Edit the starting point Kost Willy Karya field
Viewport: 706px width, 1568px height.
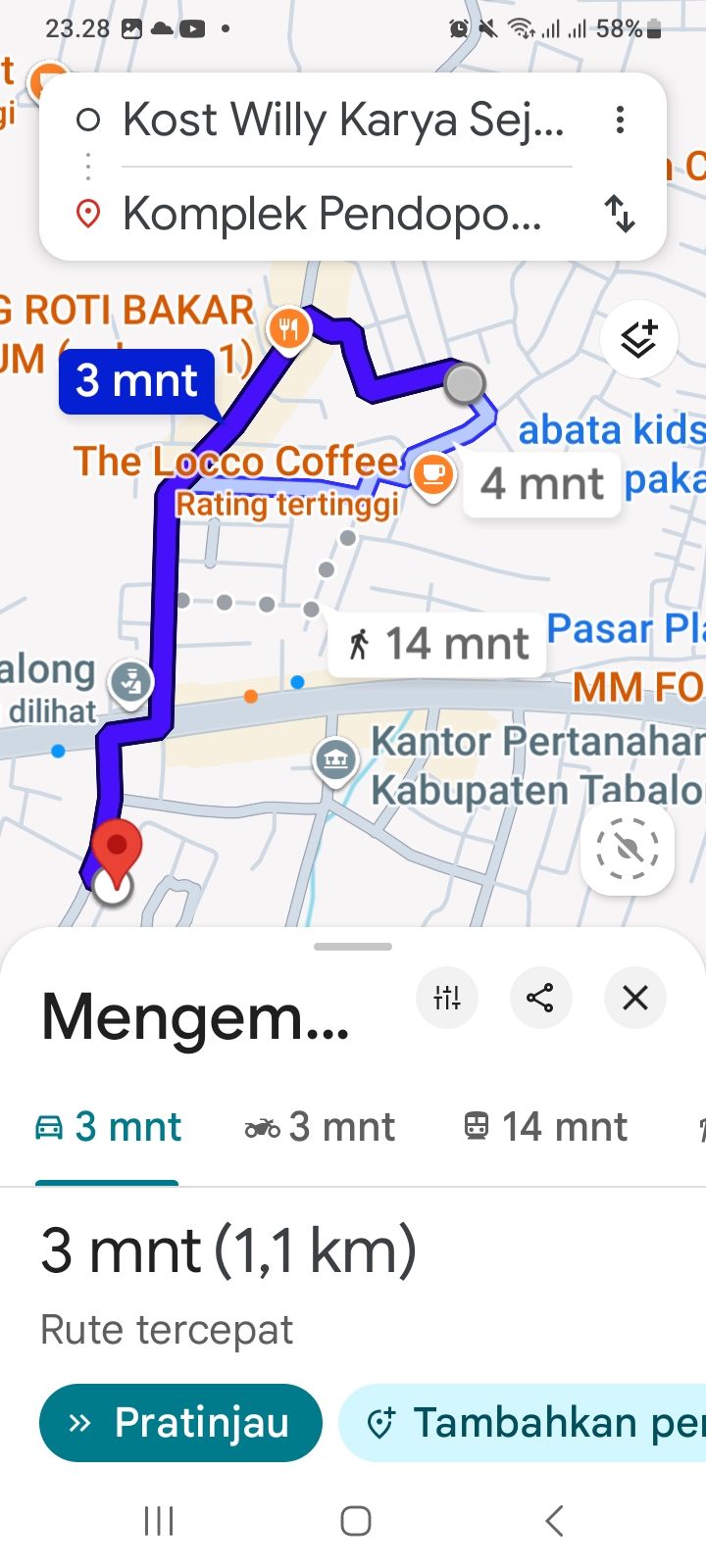pos(343,121)
